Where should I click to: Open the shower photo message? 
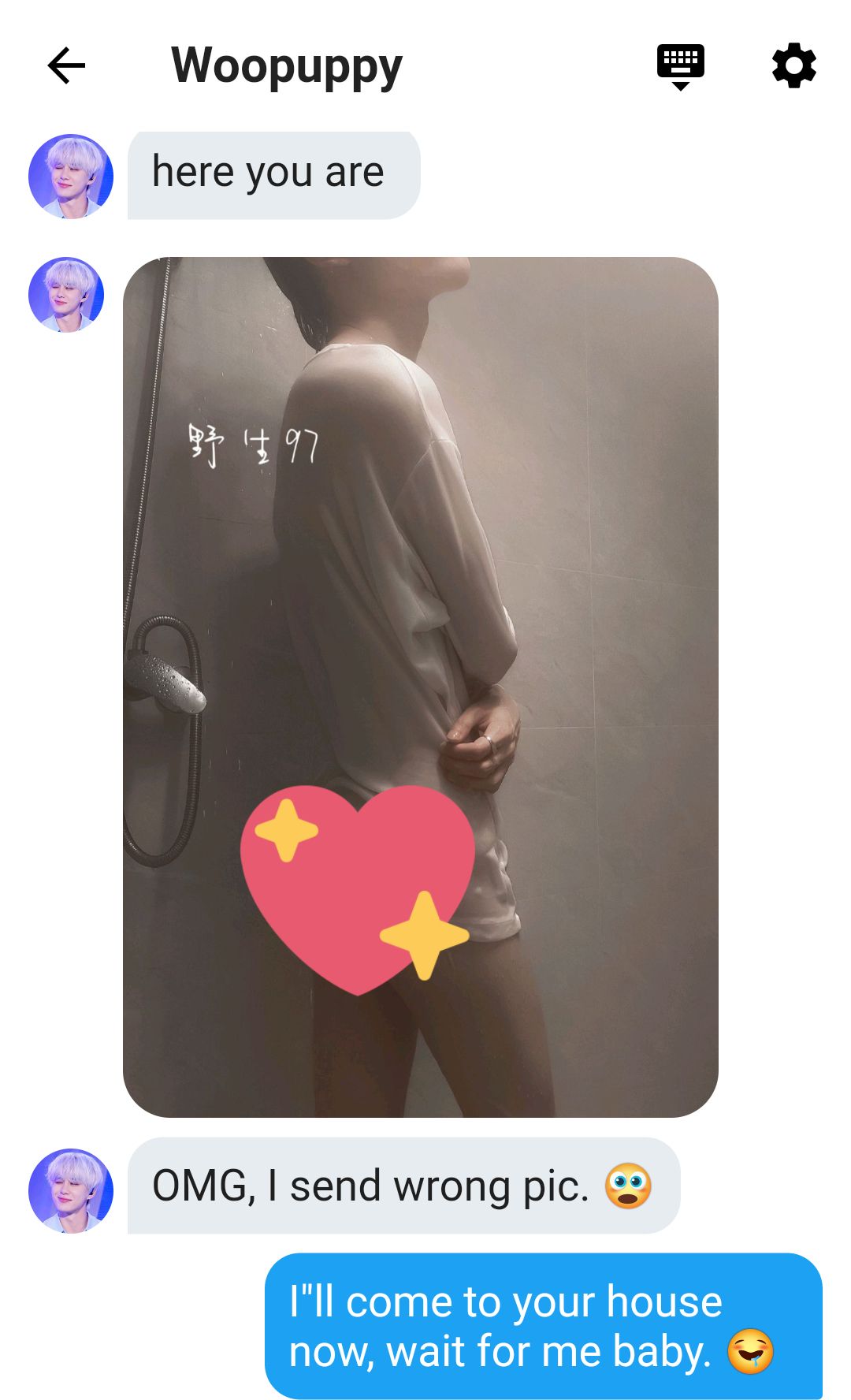click(x=421, y=687)
